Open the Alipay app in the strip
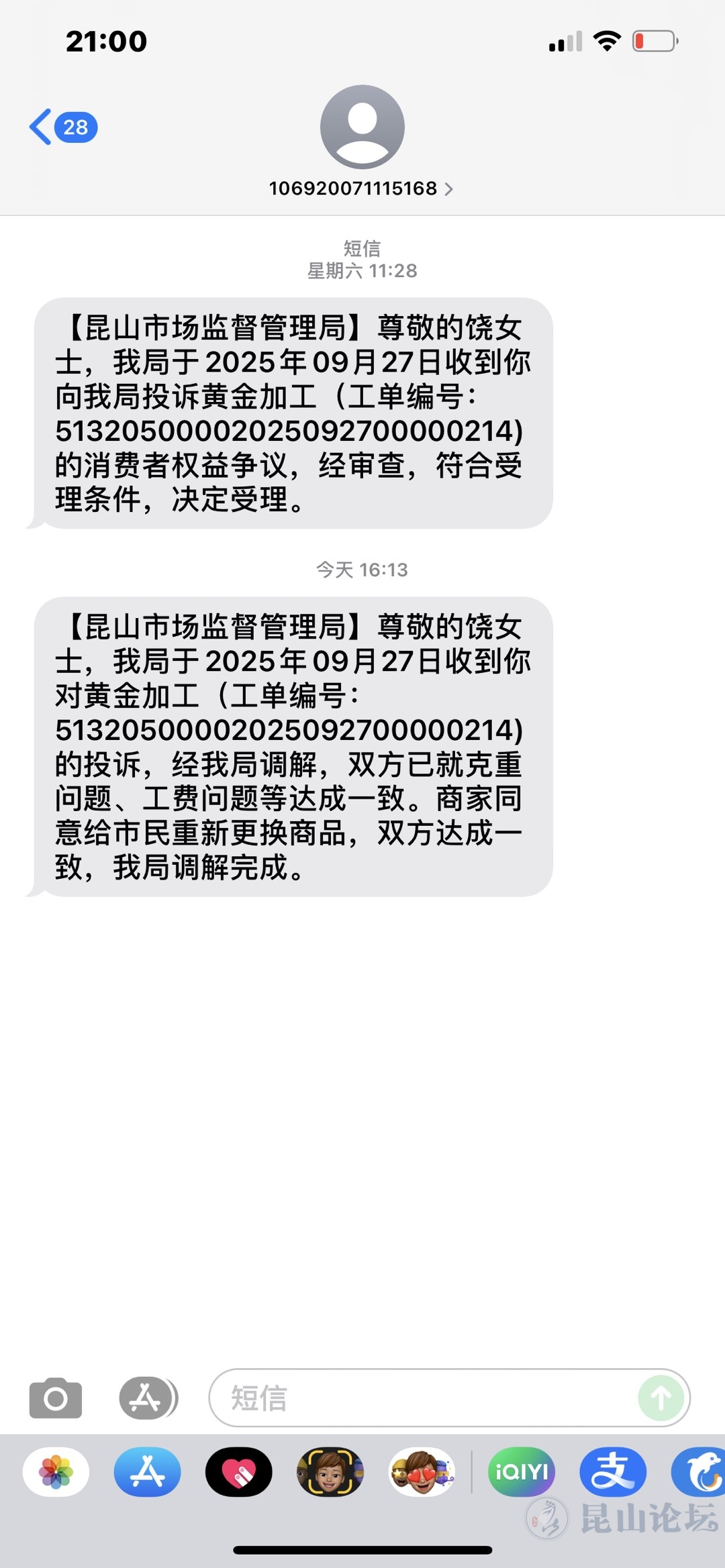Screen dimensions: 725x1568 coord(613,1472)
